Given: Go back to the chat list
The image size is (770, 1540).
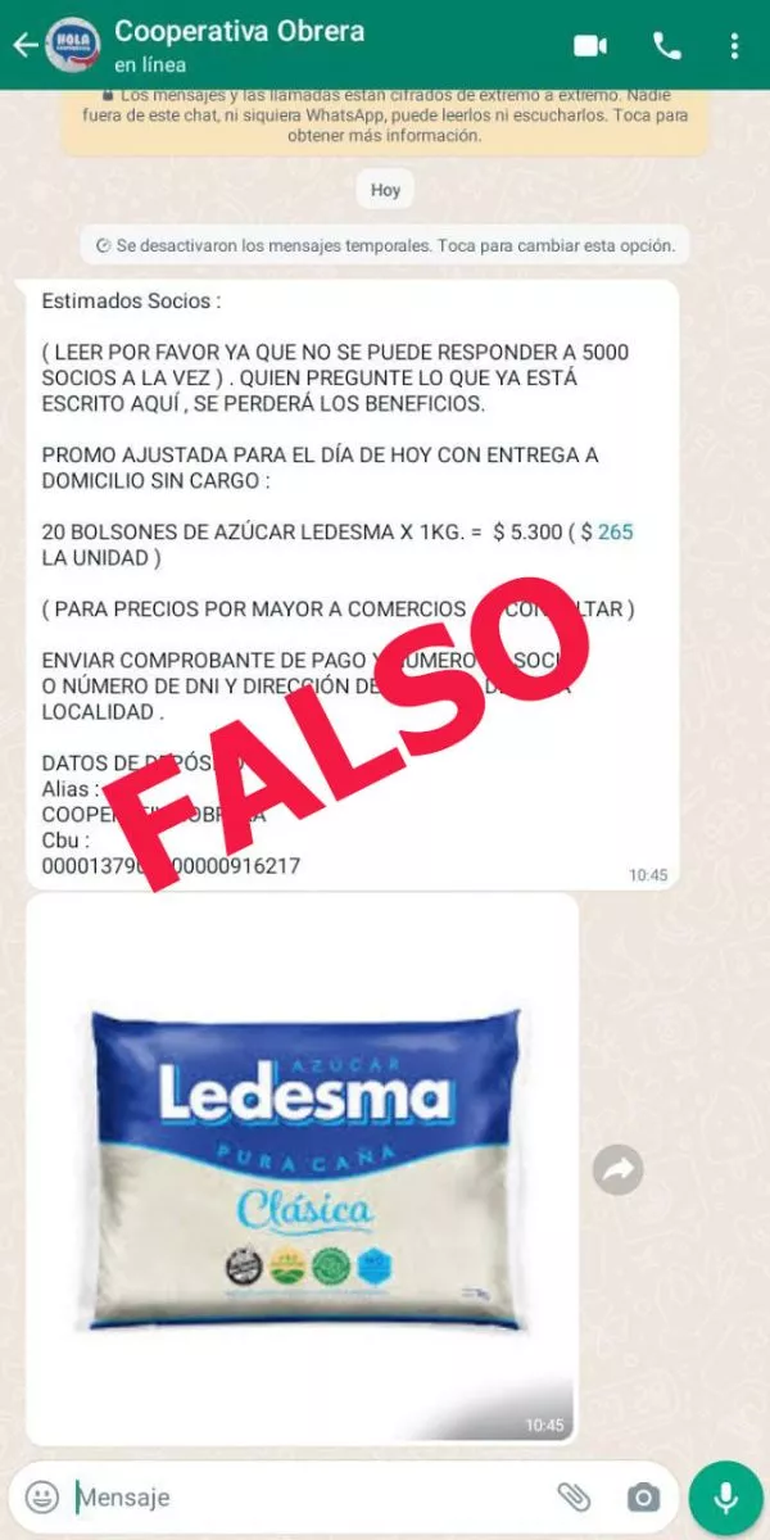Looking at the screenshot, I should click(24, 45).
